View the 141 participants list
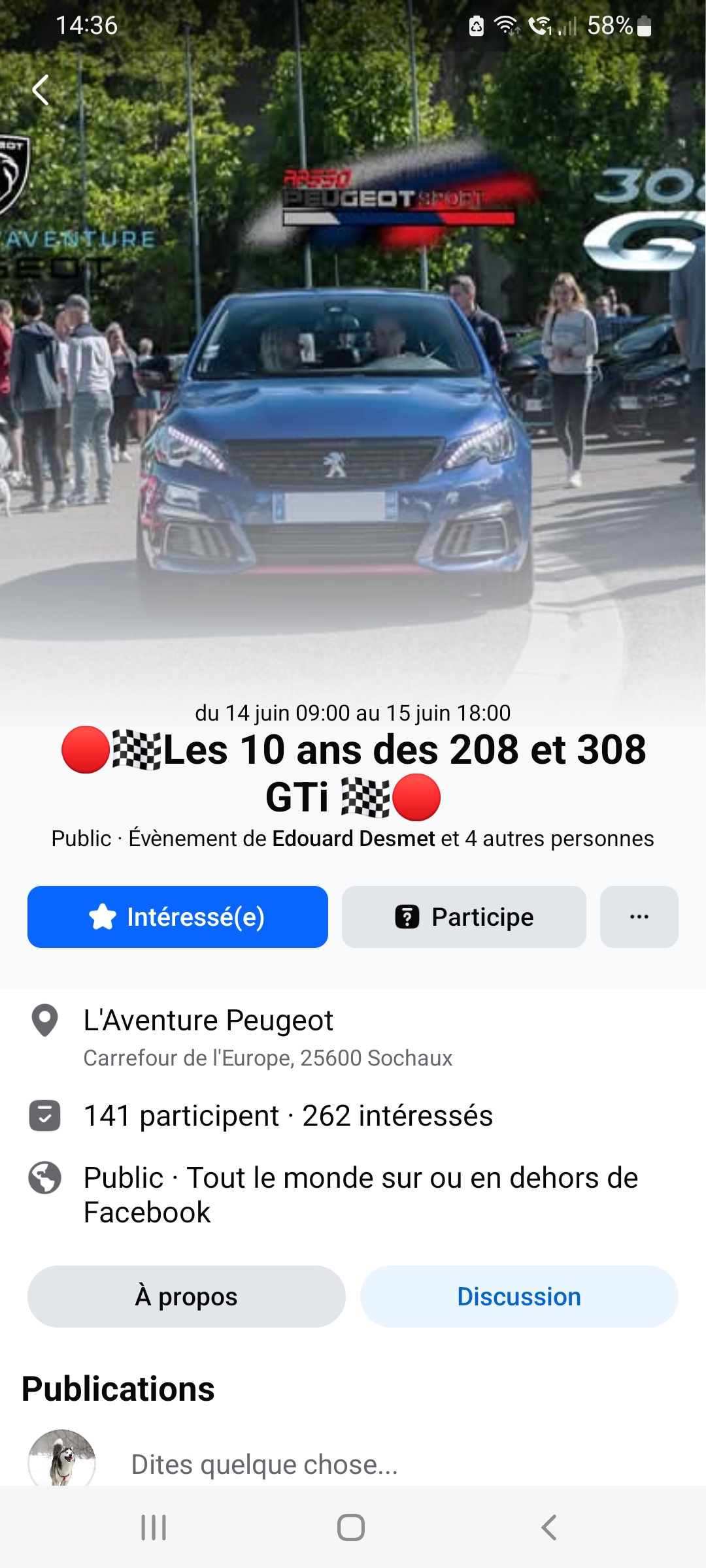 coord(182,1116)
